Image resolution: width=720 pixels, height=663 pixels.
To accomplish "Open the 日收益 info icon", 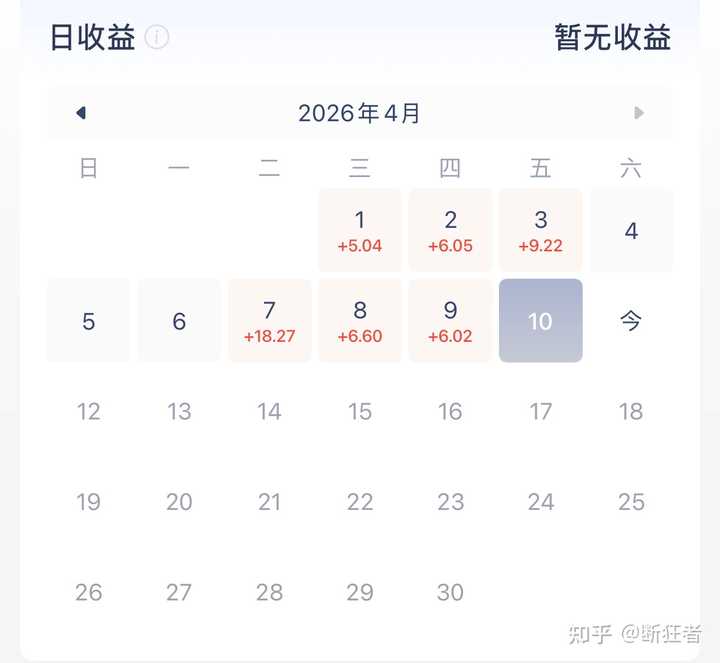I will 157,37.
